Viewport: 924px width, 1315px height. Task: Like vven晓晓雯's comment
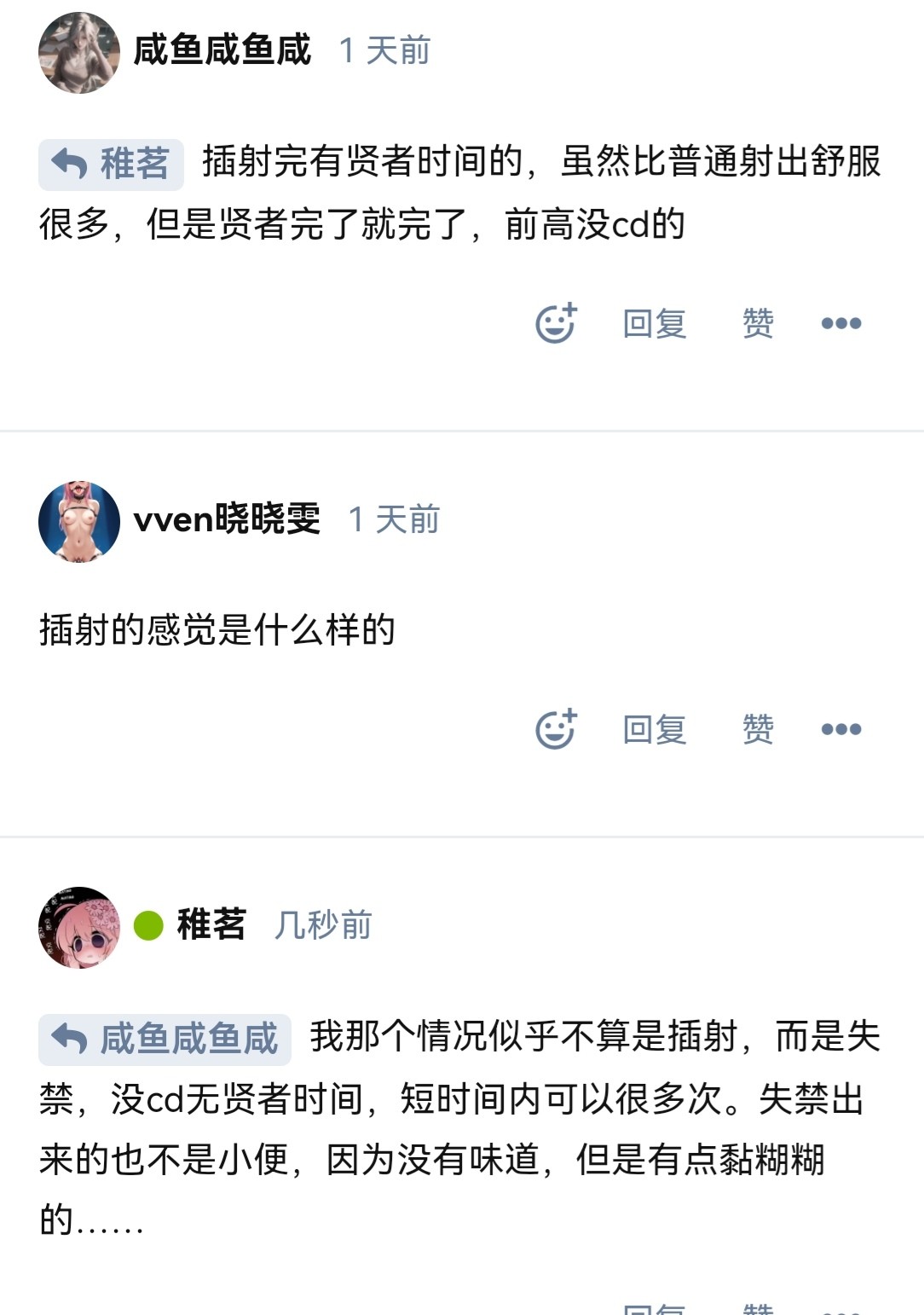(x=757, y=729)
